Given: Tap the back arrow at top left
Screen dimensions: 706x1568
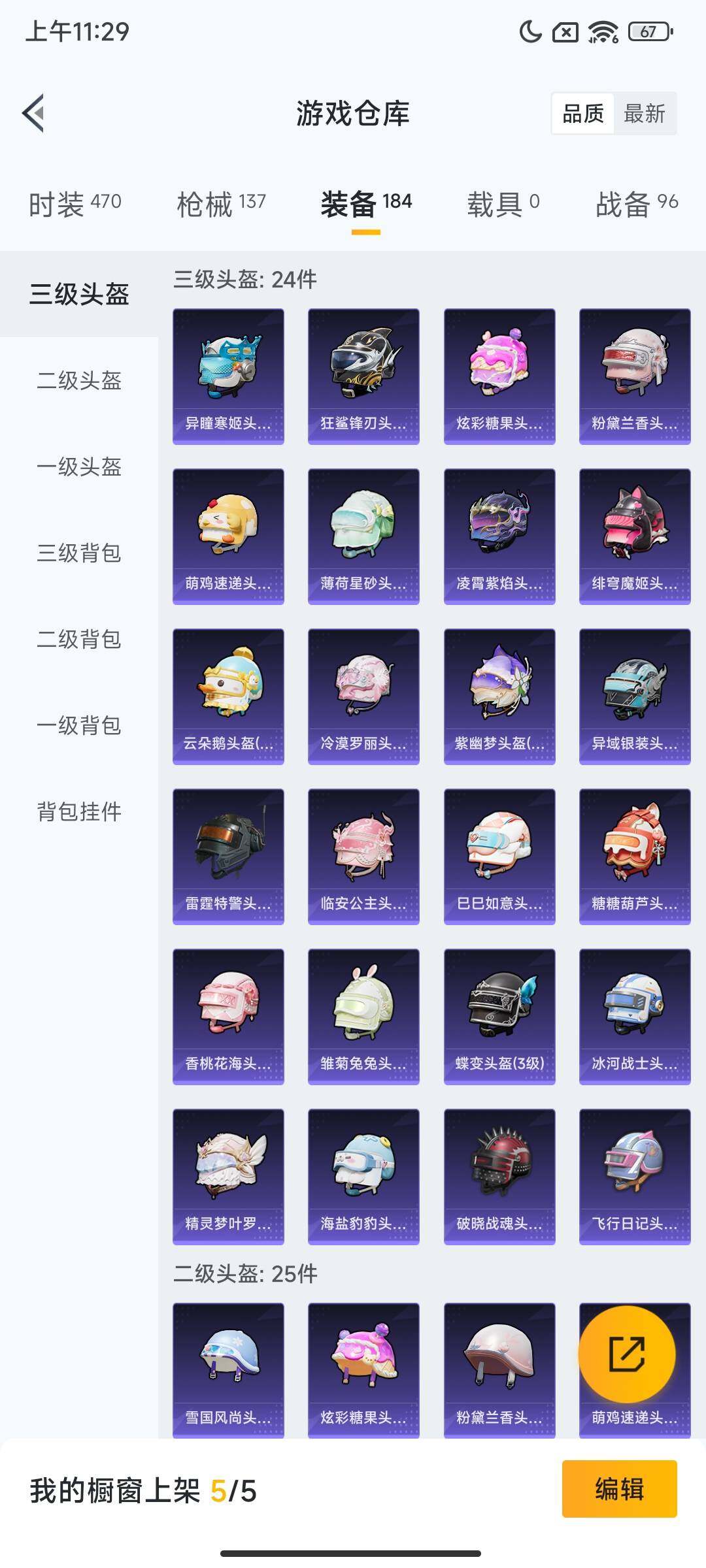Looking at the screenshot, I should (34, 112).
